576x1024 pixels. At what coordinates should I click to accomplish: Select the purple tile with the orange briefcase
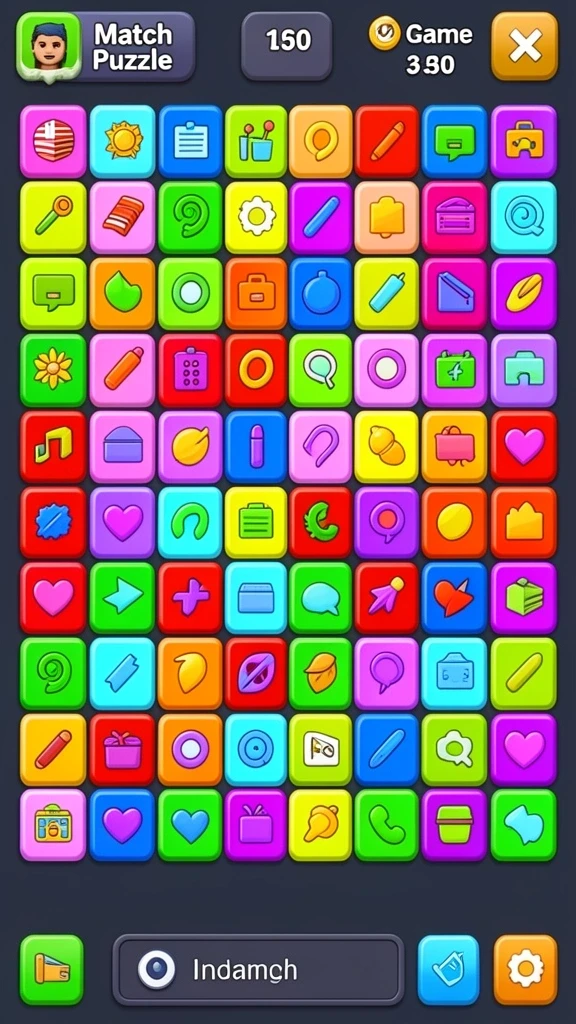pyautogui.click(x=524, y=141)
